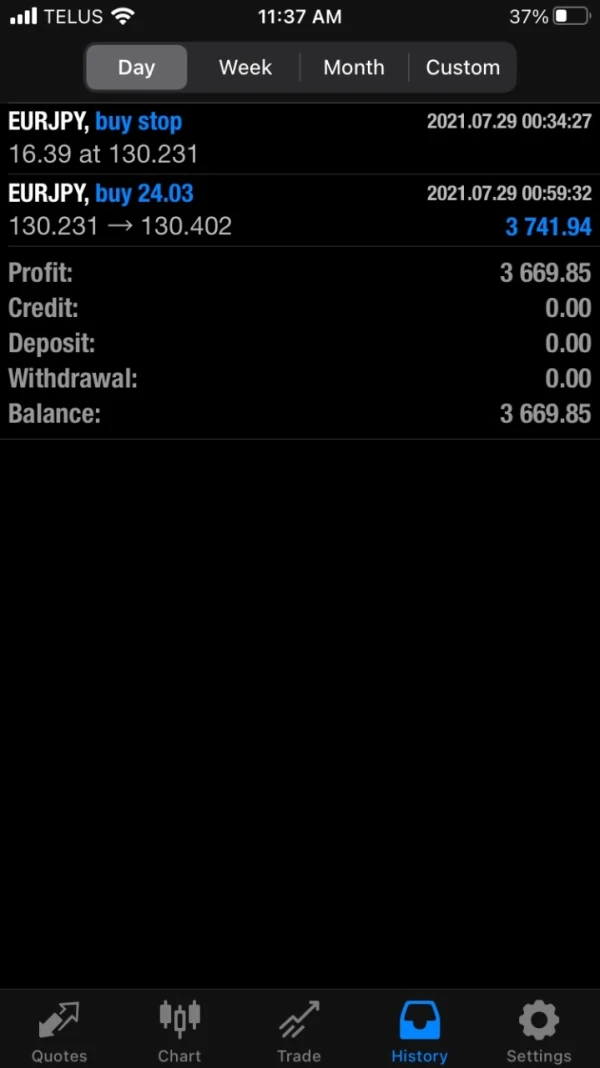Switch to the Week history view

(245, 68)
